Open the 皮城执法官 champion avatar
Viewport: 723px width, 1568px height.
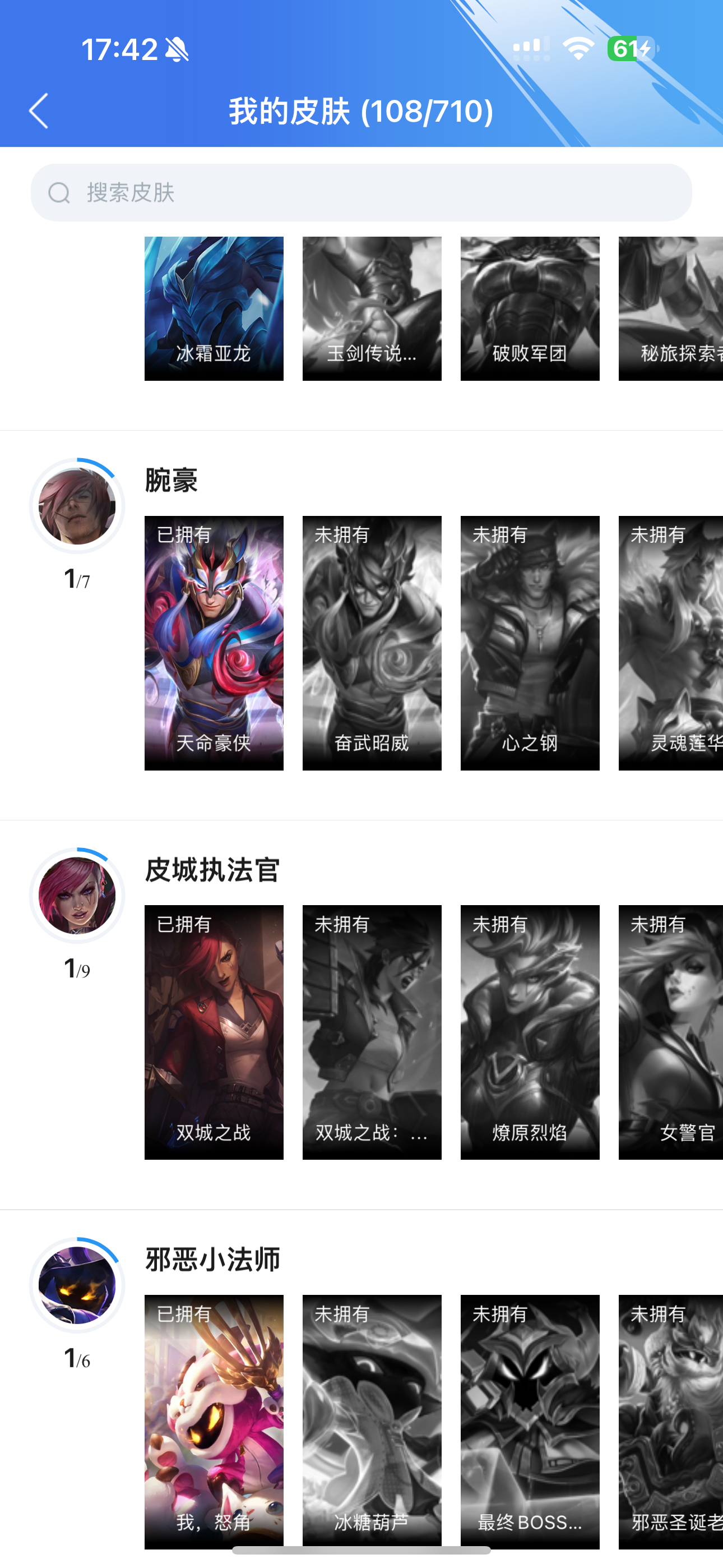(x=77, y=896)
